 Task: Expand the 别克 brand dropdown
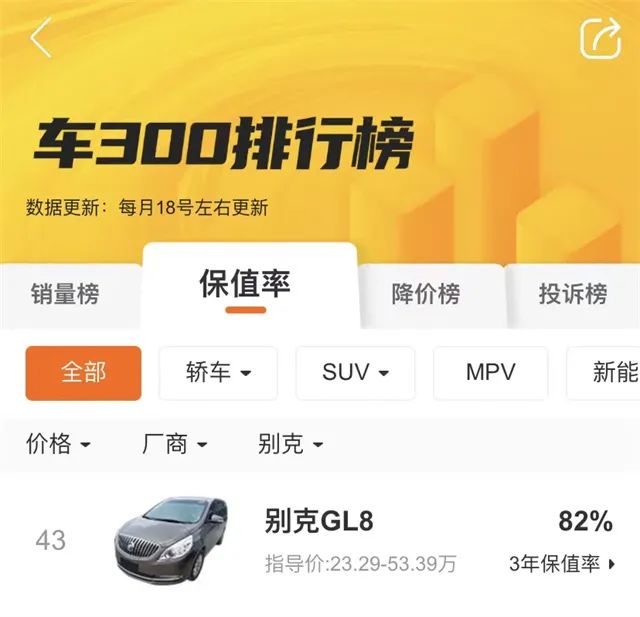[x=290, y=444]
